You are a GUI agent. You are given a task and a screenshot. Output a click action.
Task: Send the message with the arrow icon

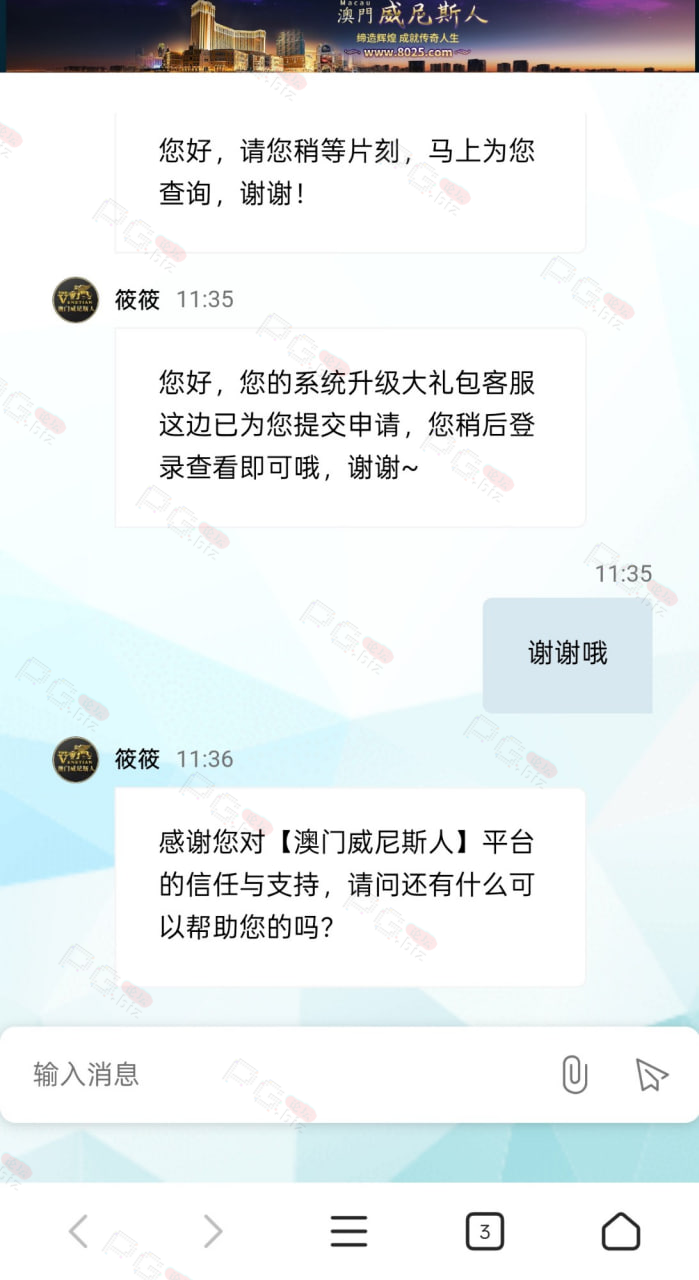(651, 1075)
